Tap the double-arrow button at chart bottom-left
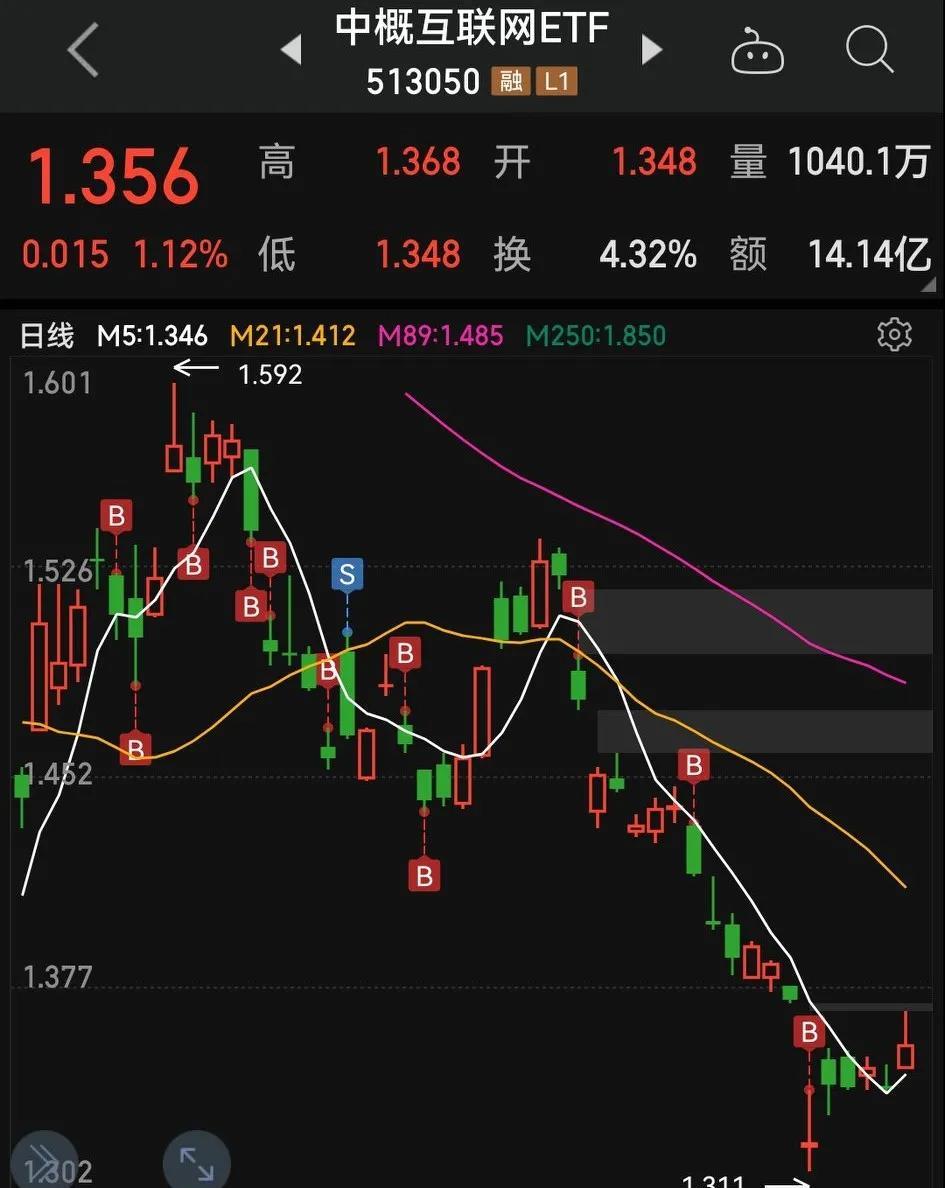Image resolution: width=945 pixels, height=1188 pixels. click(x=42, y=1160)
